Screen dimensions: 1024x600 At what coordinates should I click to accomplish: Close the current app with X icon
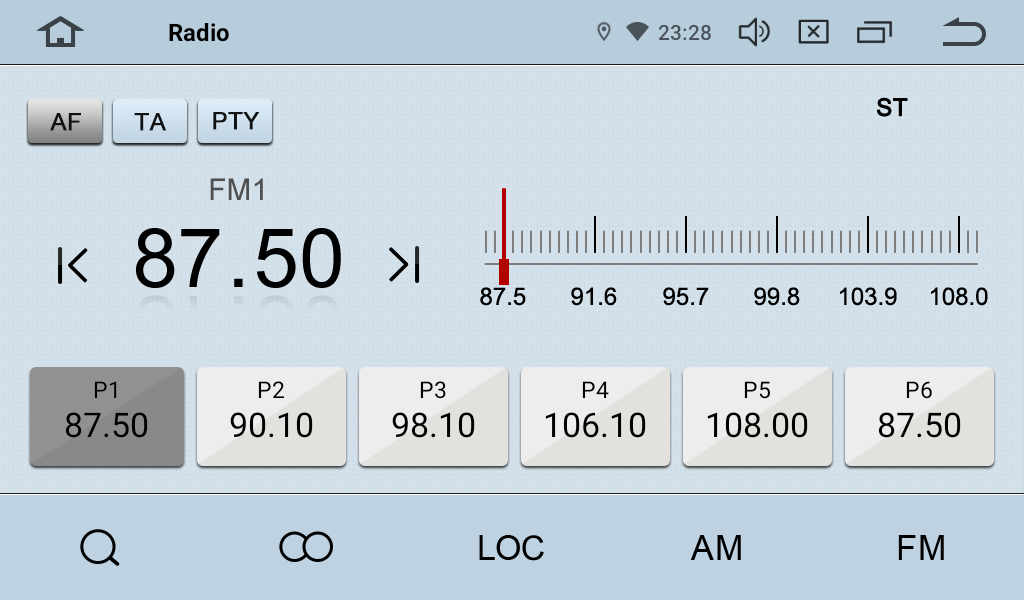(x=814, y=33)
